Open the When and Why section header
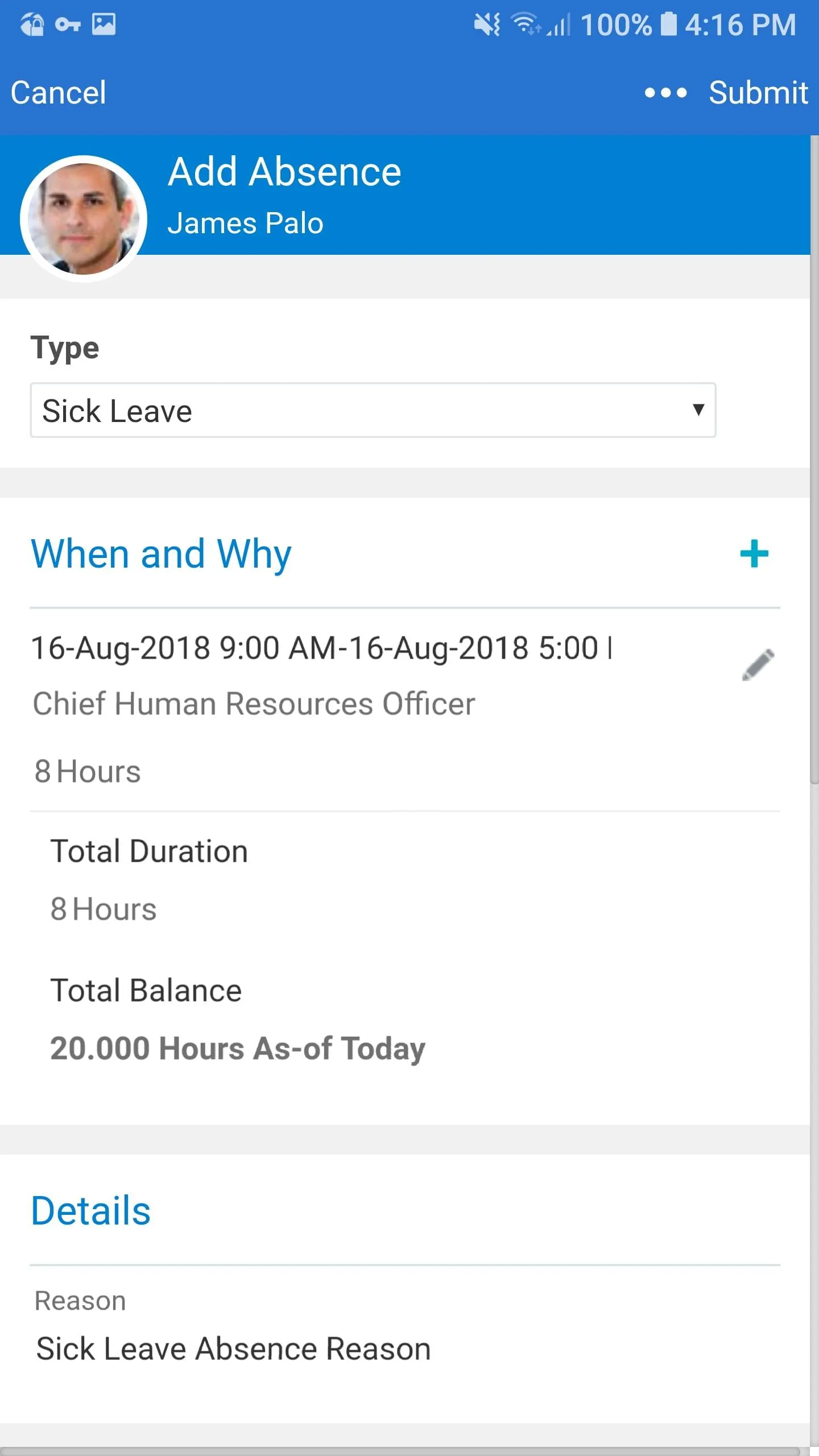Screen dimensions: 819x1456 tap(162, 553)
